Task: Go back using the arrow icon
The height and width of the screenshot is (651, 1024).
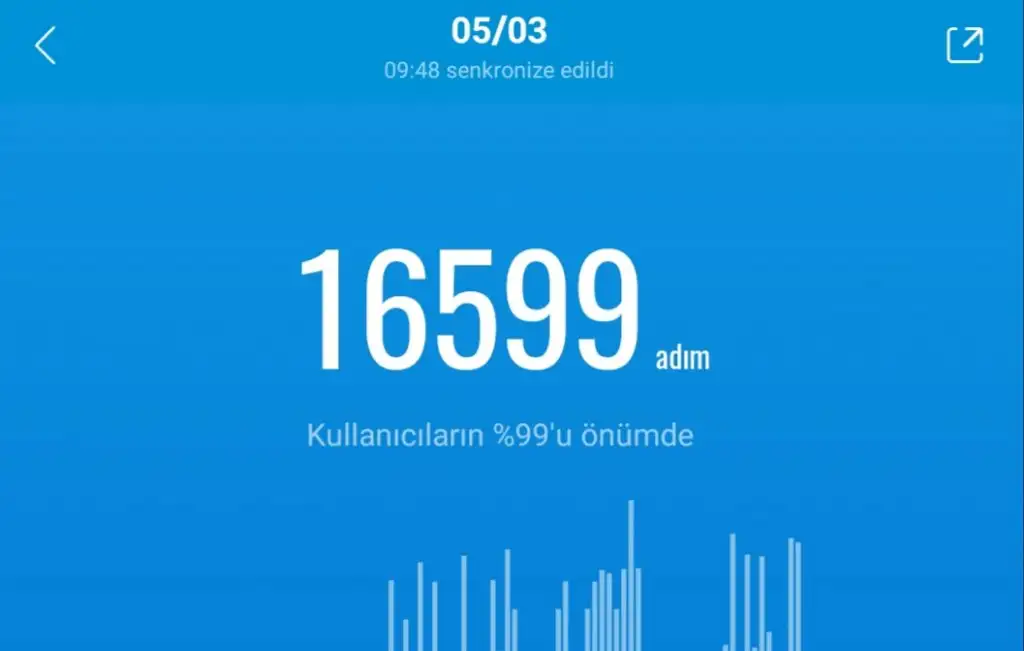Action: click(x=45, y=46)
